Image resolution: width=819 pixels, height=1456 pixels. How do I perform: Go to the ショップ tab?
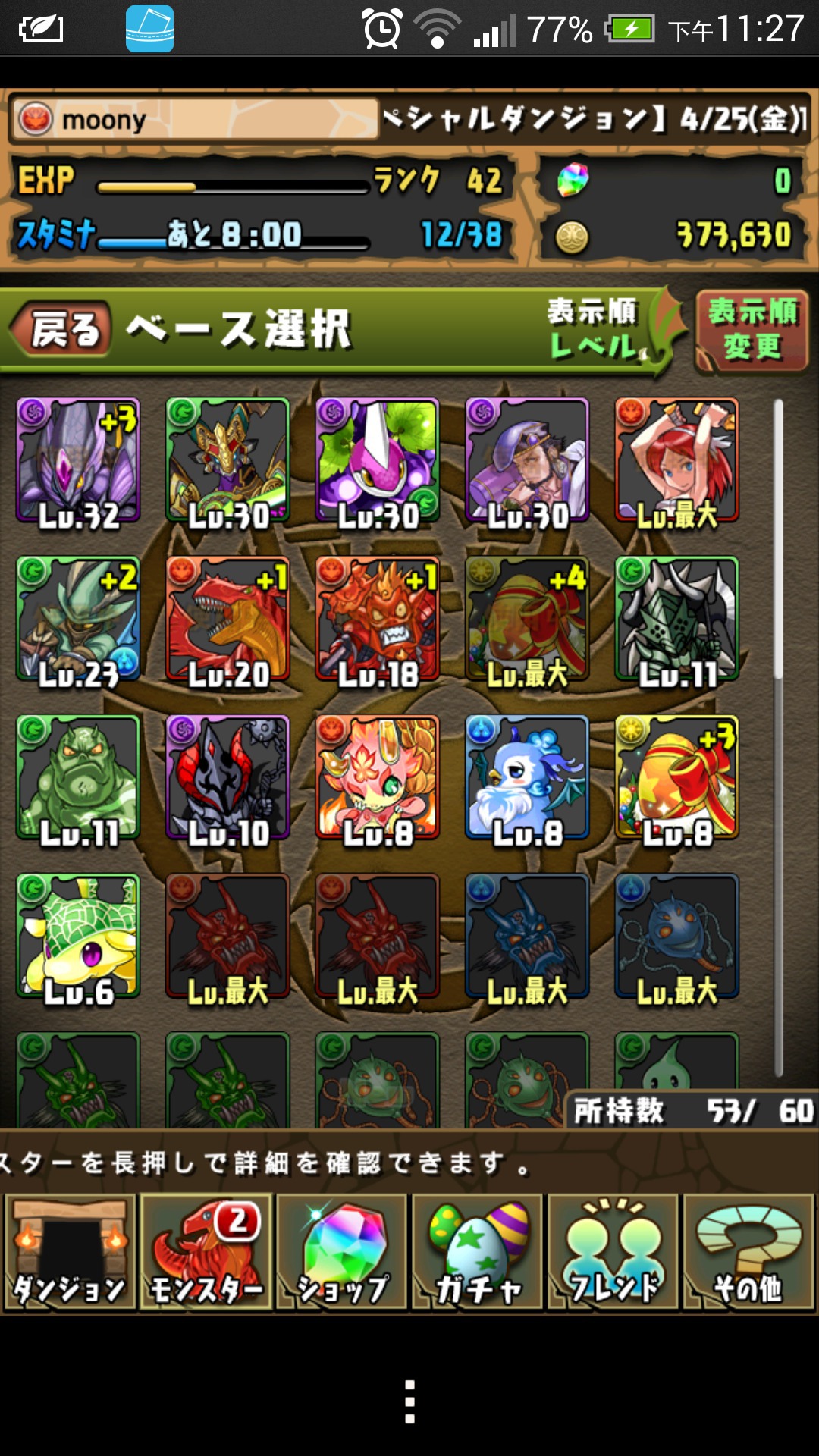(342, 1252)
